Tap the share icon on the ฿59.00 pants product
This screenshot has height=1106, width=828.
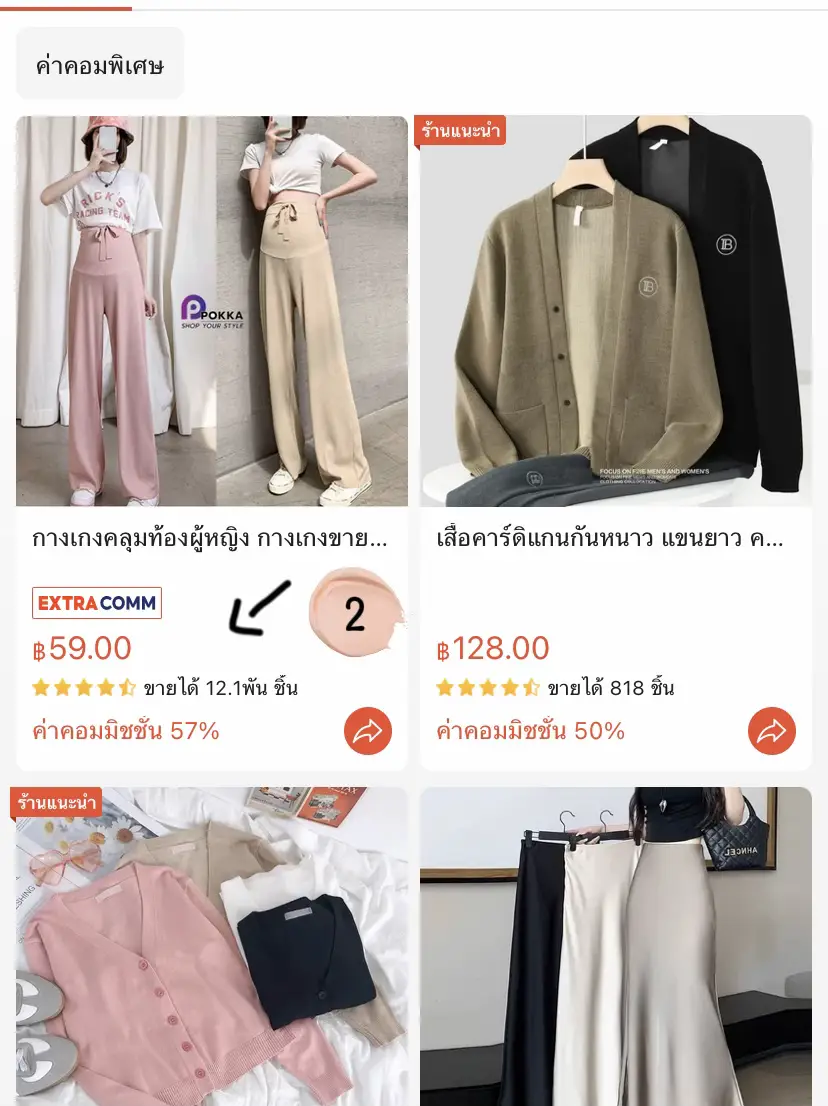pyautogui.click(x=368, y=731)
